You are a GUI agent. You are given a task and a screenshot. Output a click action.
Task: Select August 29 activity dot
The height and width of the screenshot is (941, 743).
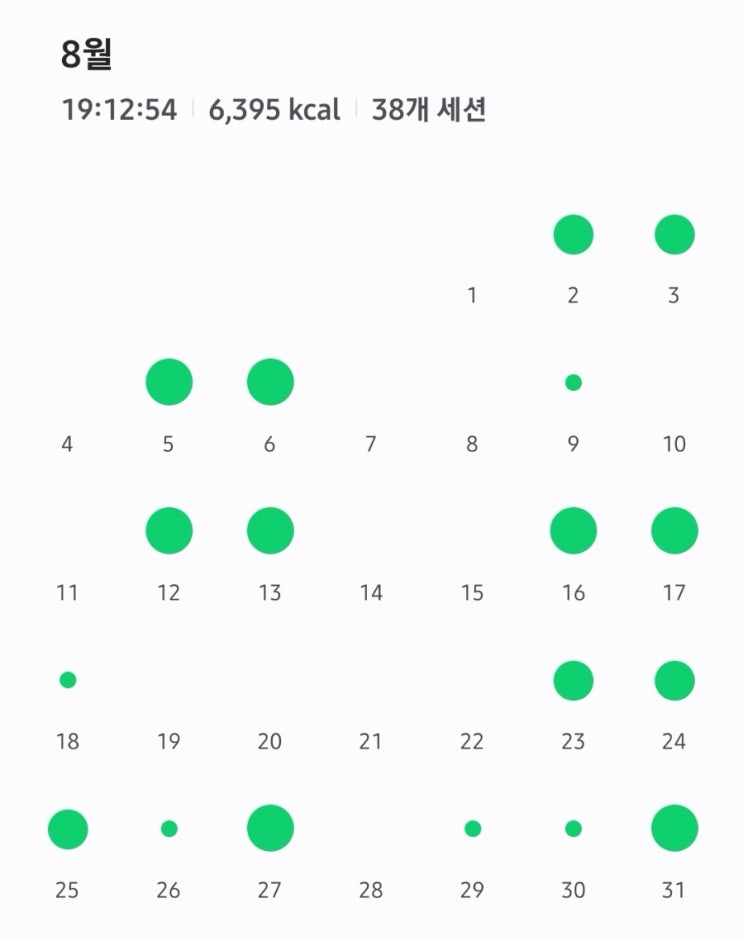tap(472, 829)
